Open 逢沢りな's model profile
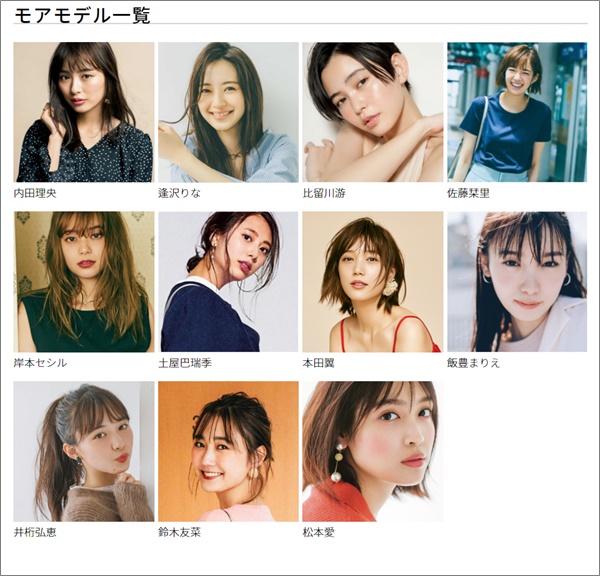 click(x=228, y=112)
